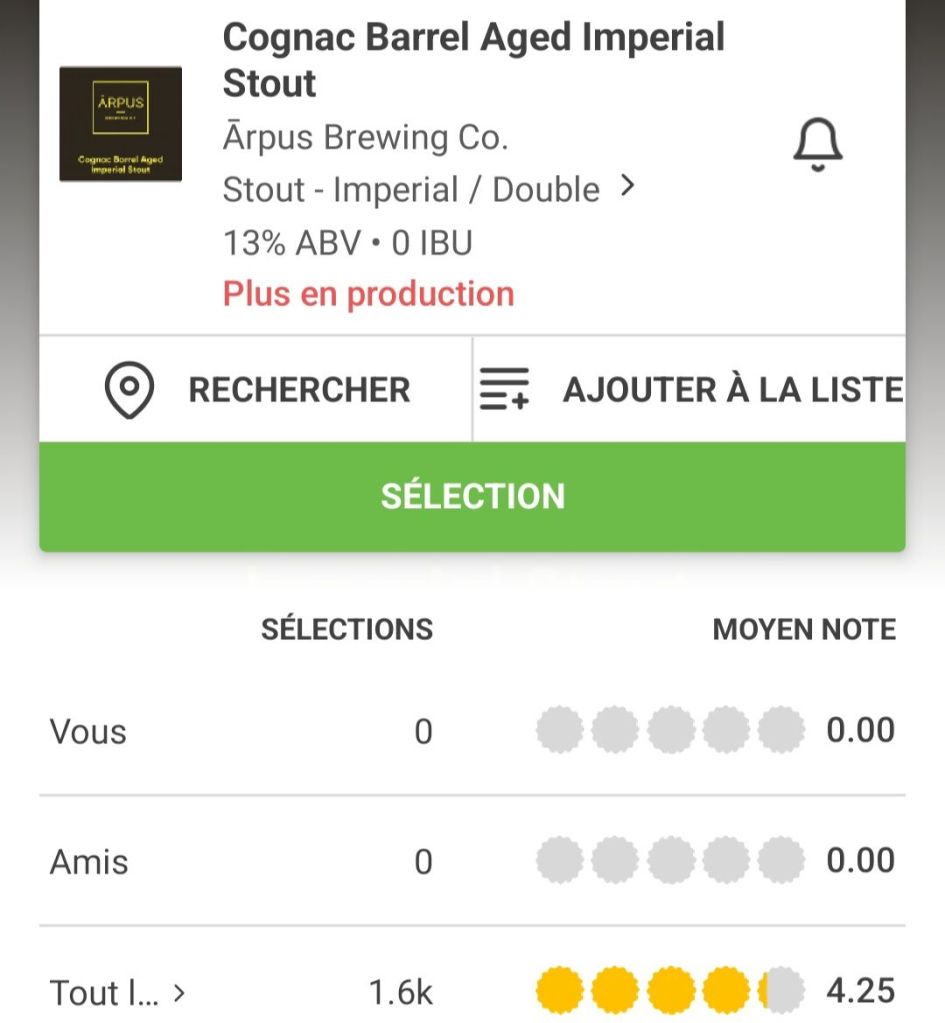Tap RECHERCHER to find this beer
Screen dimensions: 945x1023
[256, 389]
